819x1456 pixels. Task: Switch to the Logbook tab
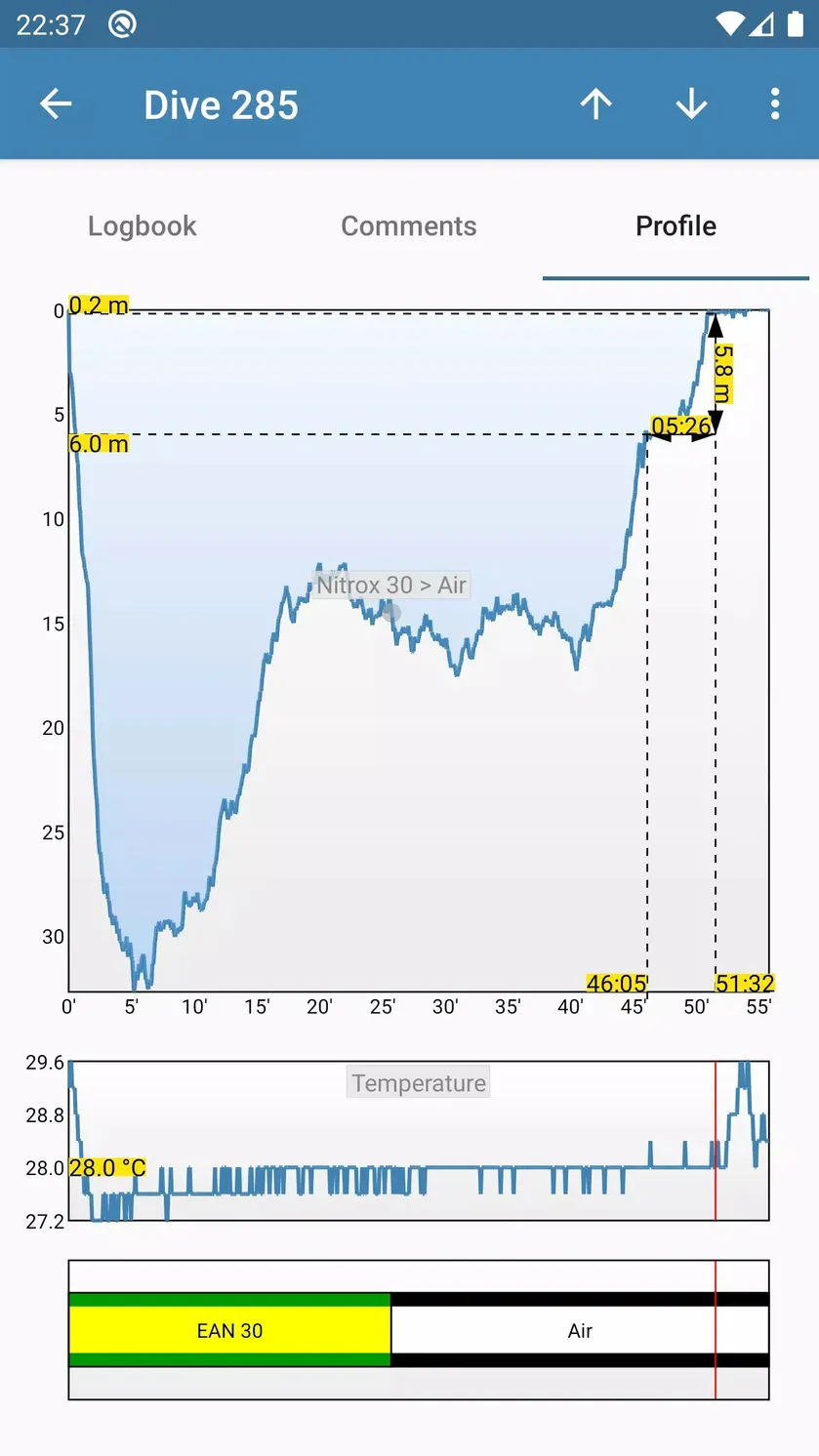[x=143, y=226]
